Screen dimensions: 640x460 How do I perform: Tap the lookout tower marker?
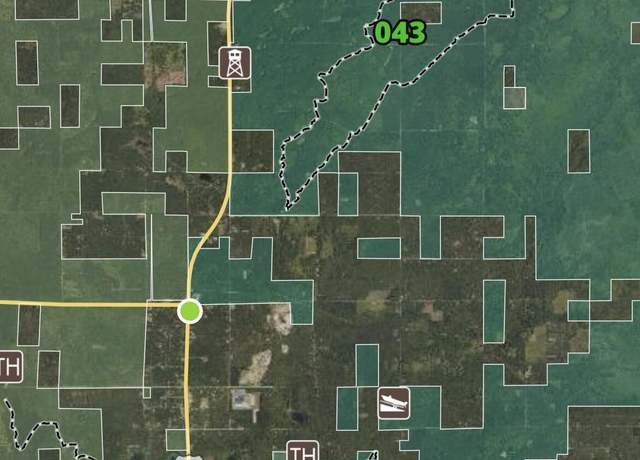[x=235, y=63]
